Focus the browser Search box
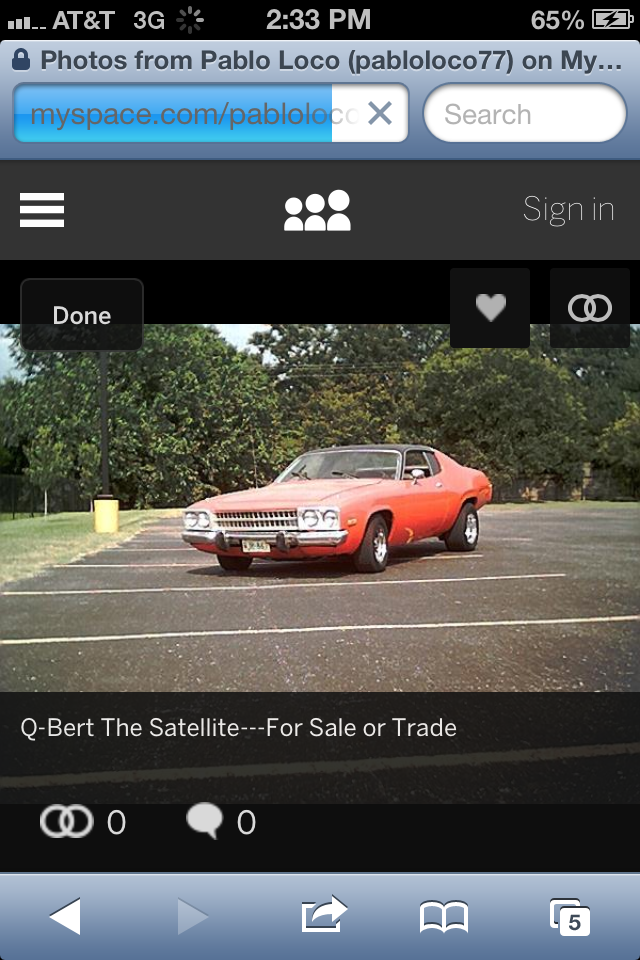This screenshot has width=640, height=960. tap(525, 114)
